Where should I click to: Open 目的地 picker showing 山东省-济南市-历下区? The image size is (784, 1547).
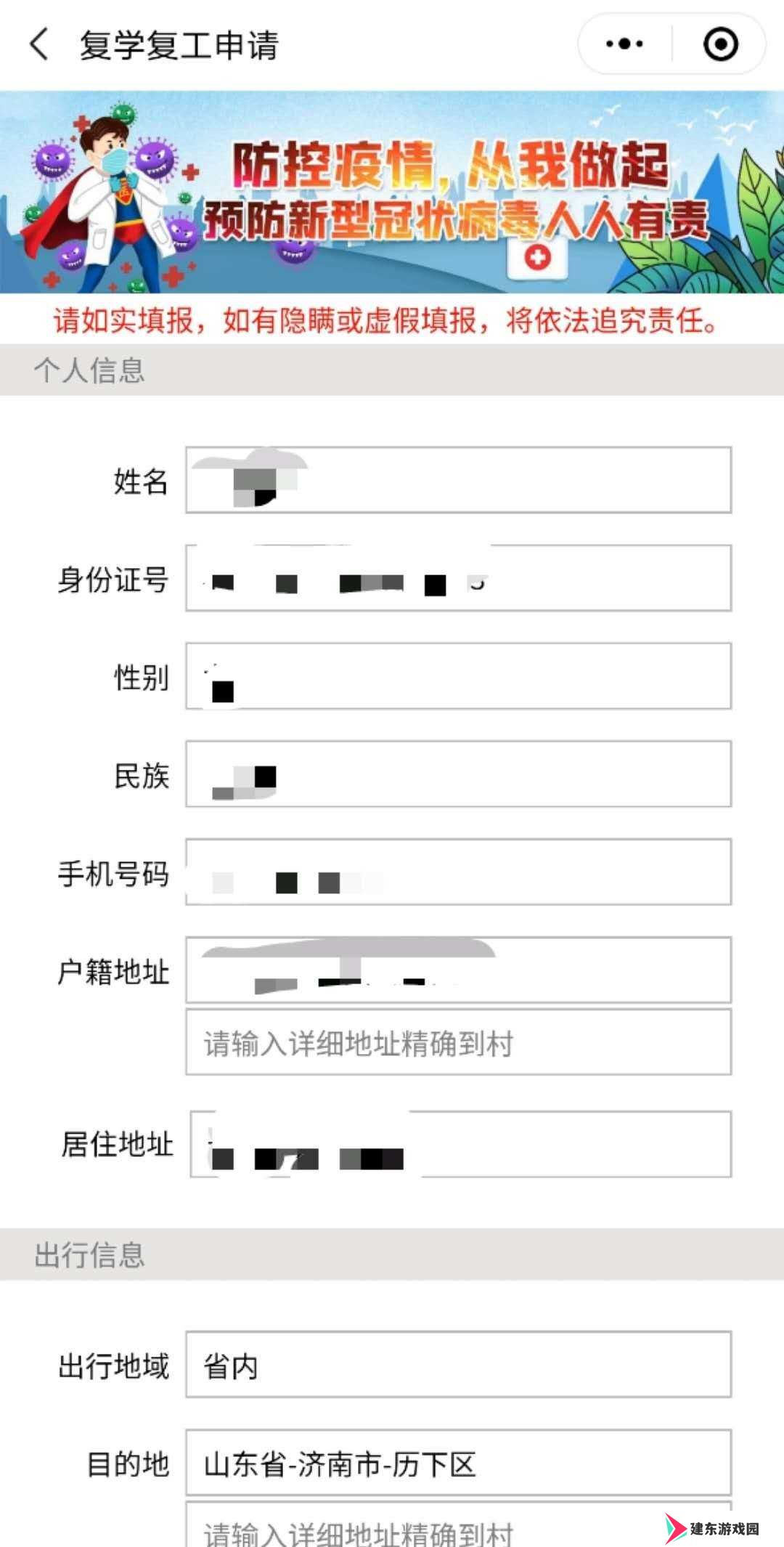[x=459, y=1463]
